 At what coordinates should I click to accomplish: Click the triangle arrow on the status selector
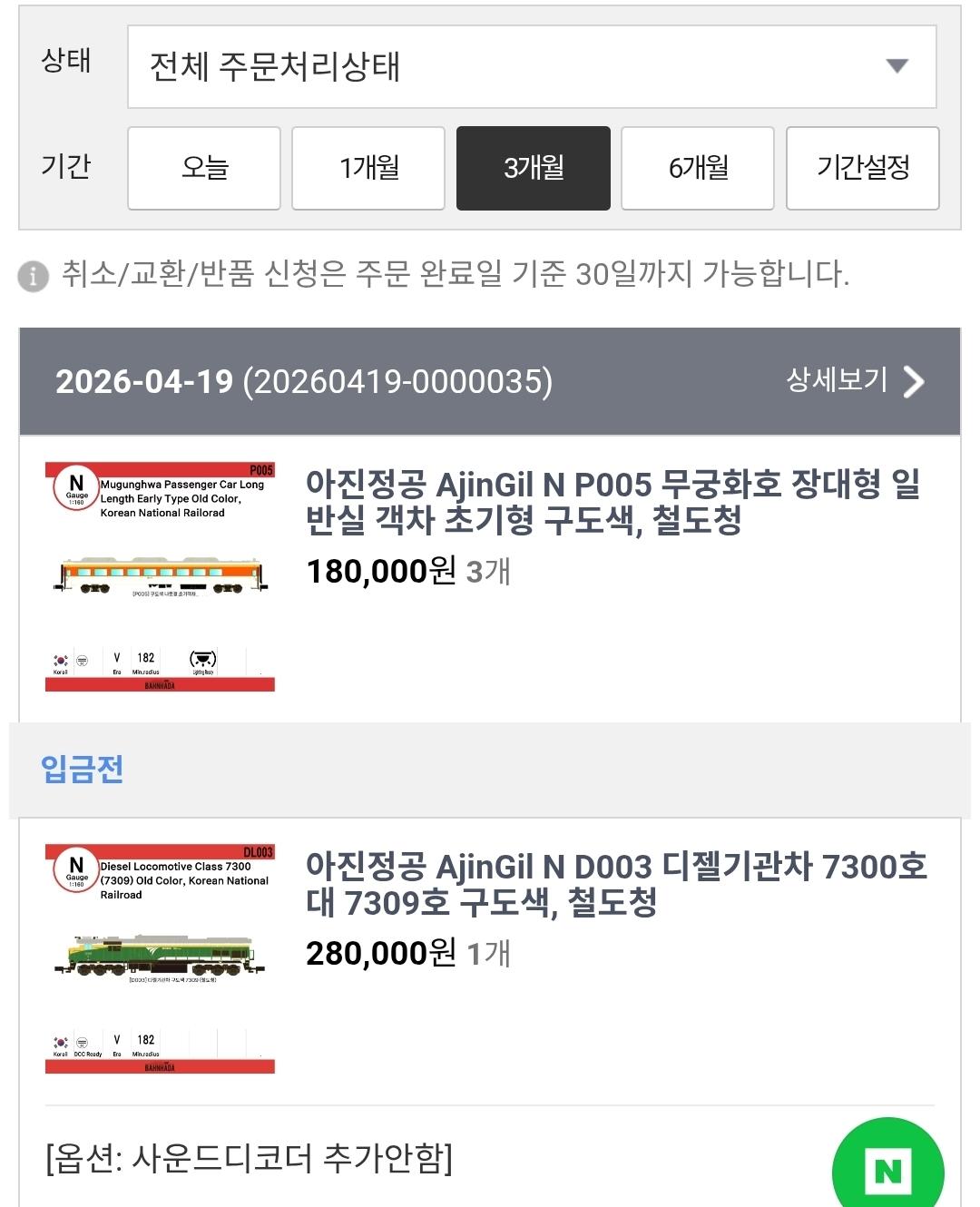[897, 66]
